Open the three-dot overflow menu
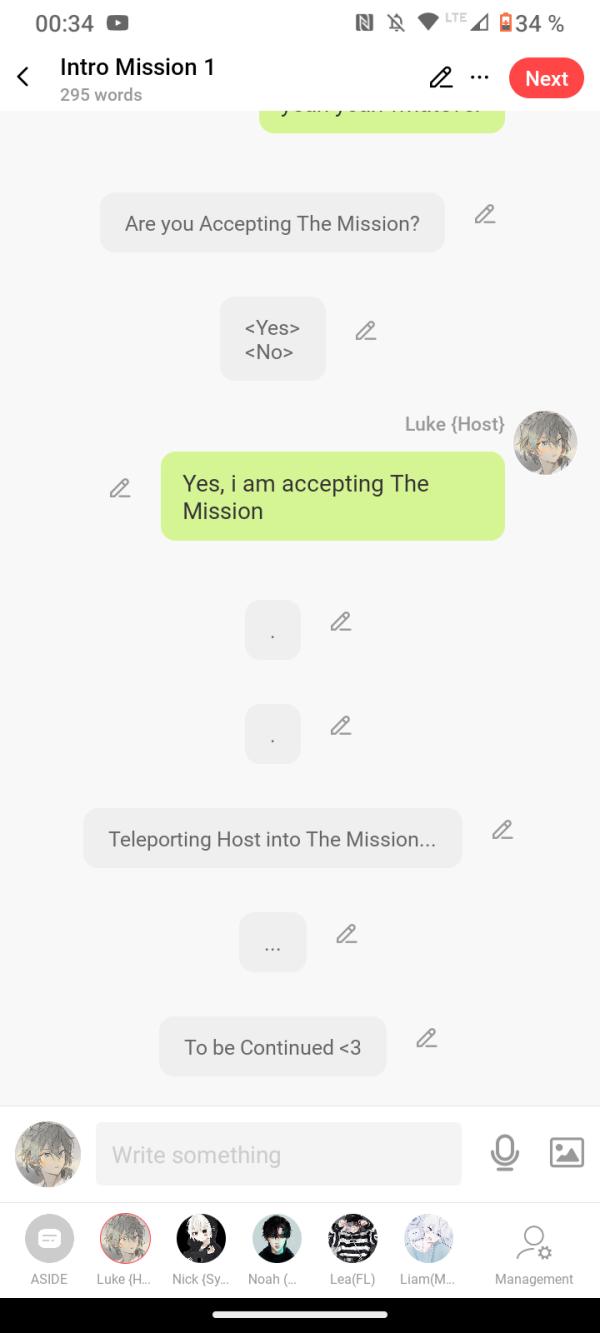Image resolution: width=600 pixels, height=1333 pixels. click(480, 78)
